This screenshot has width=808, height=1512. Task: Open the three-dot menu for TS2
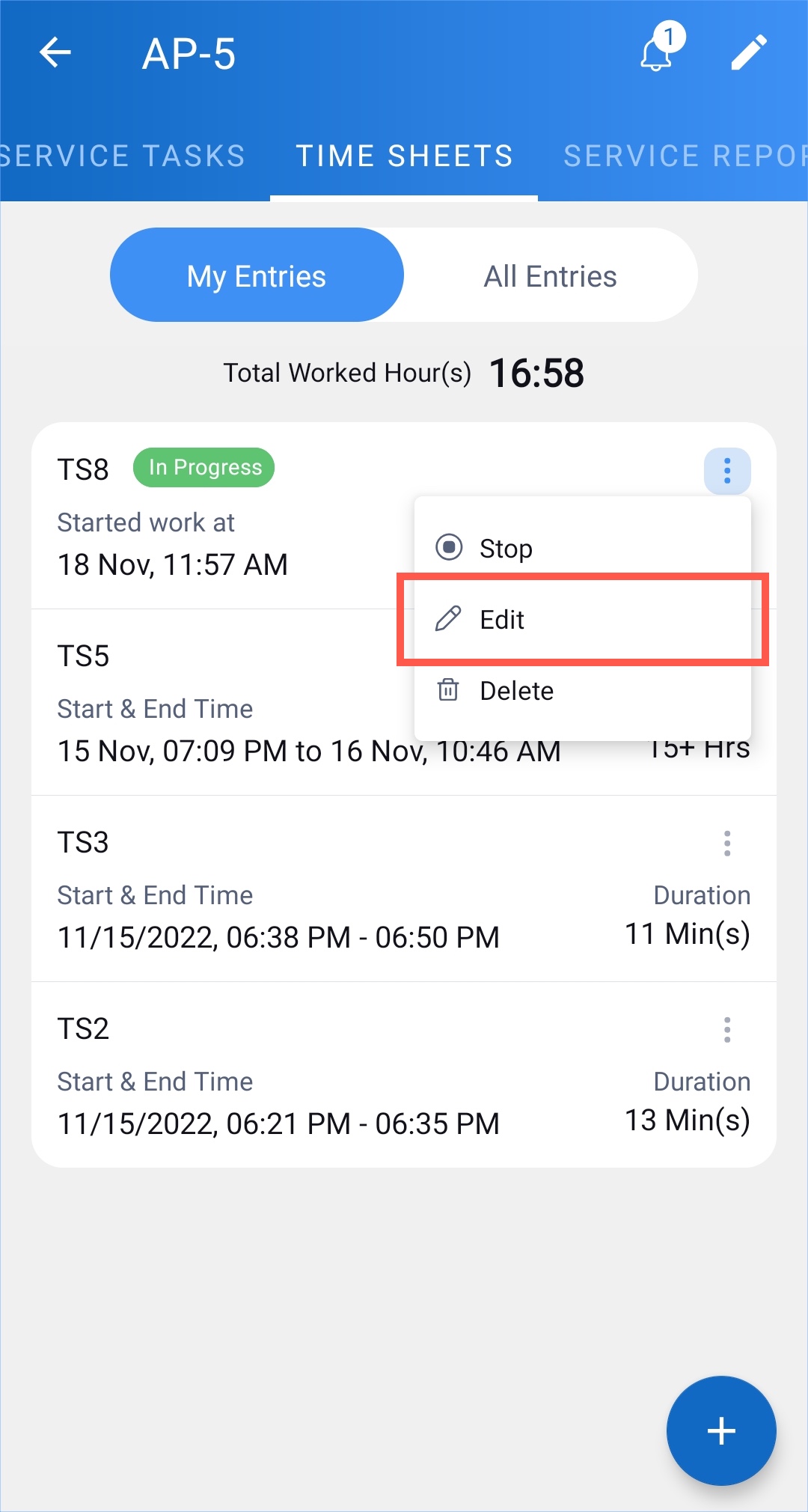(726, 1029)
